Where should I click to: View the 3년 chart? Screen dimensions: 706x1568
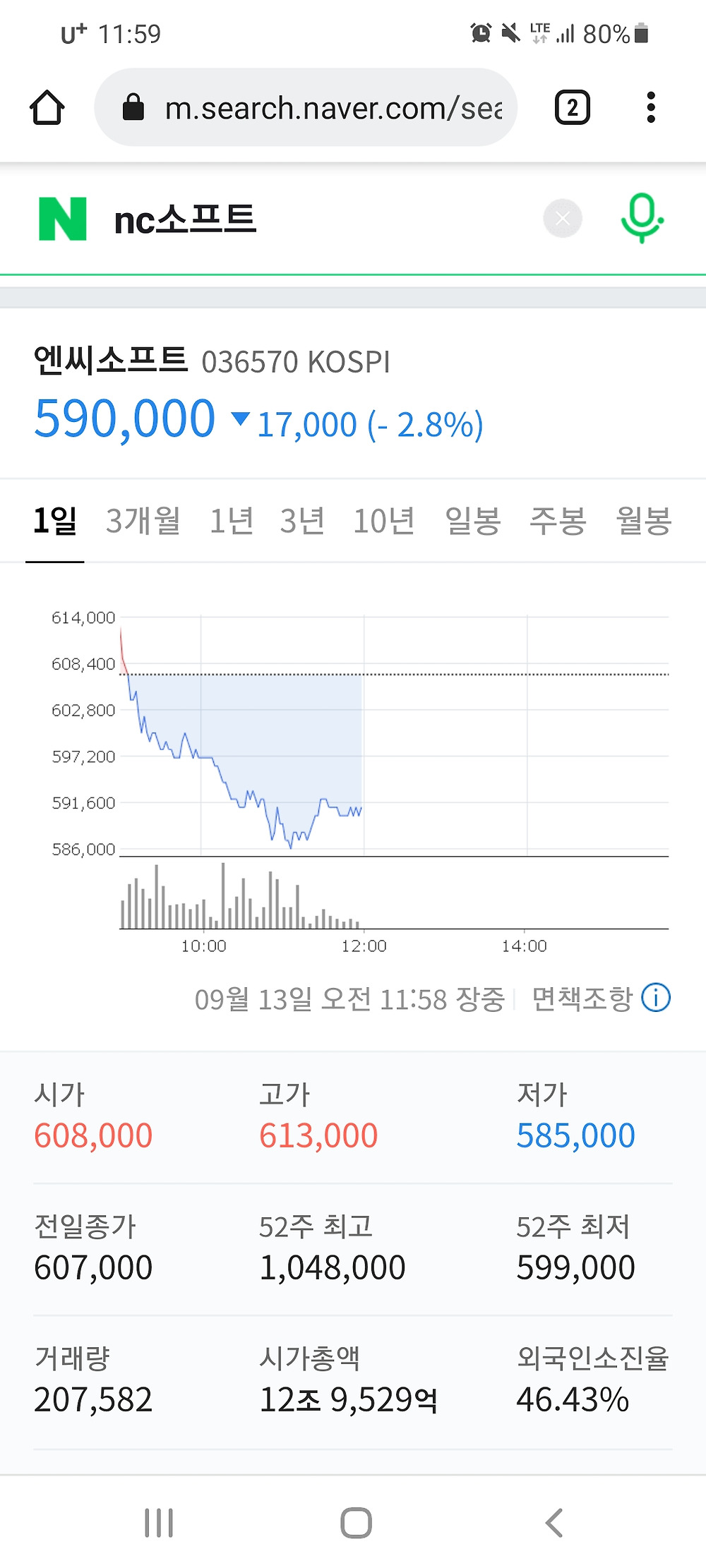click(302, 521)
